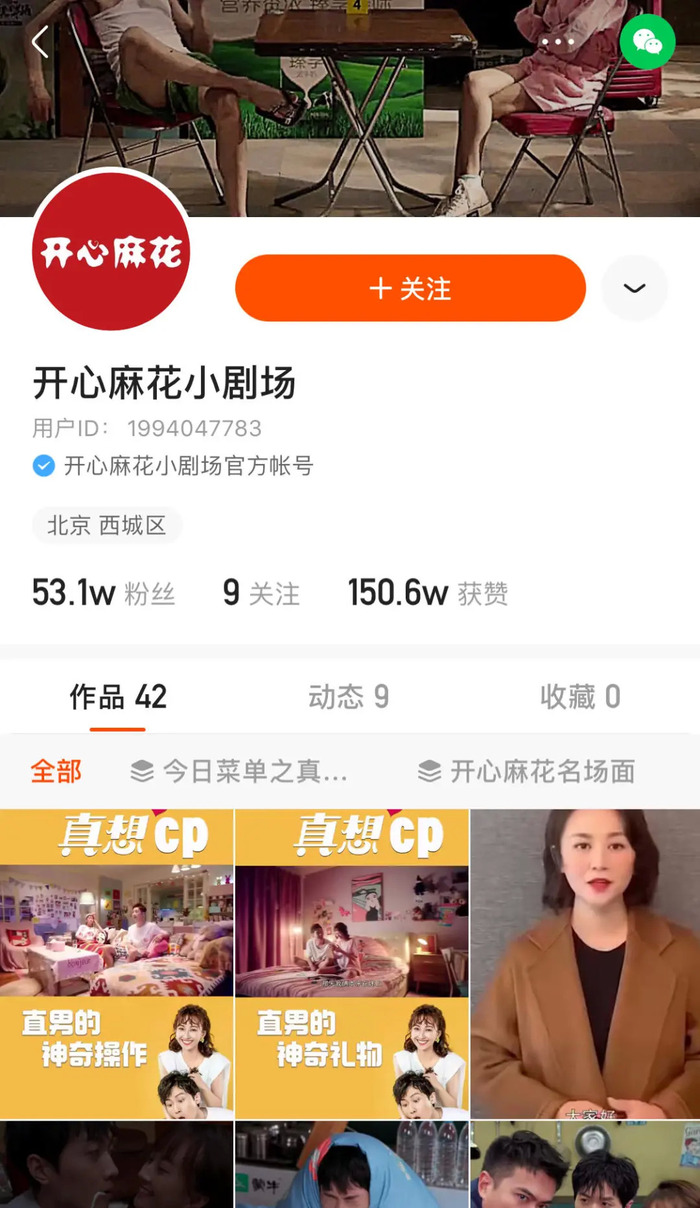Follow 开心麻花小剧场 with the 关注 button
Viewport: 700px width, 1208px height.
point(410,288)
